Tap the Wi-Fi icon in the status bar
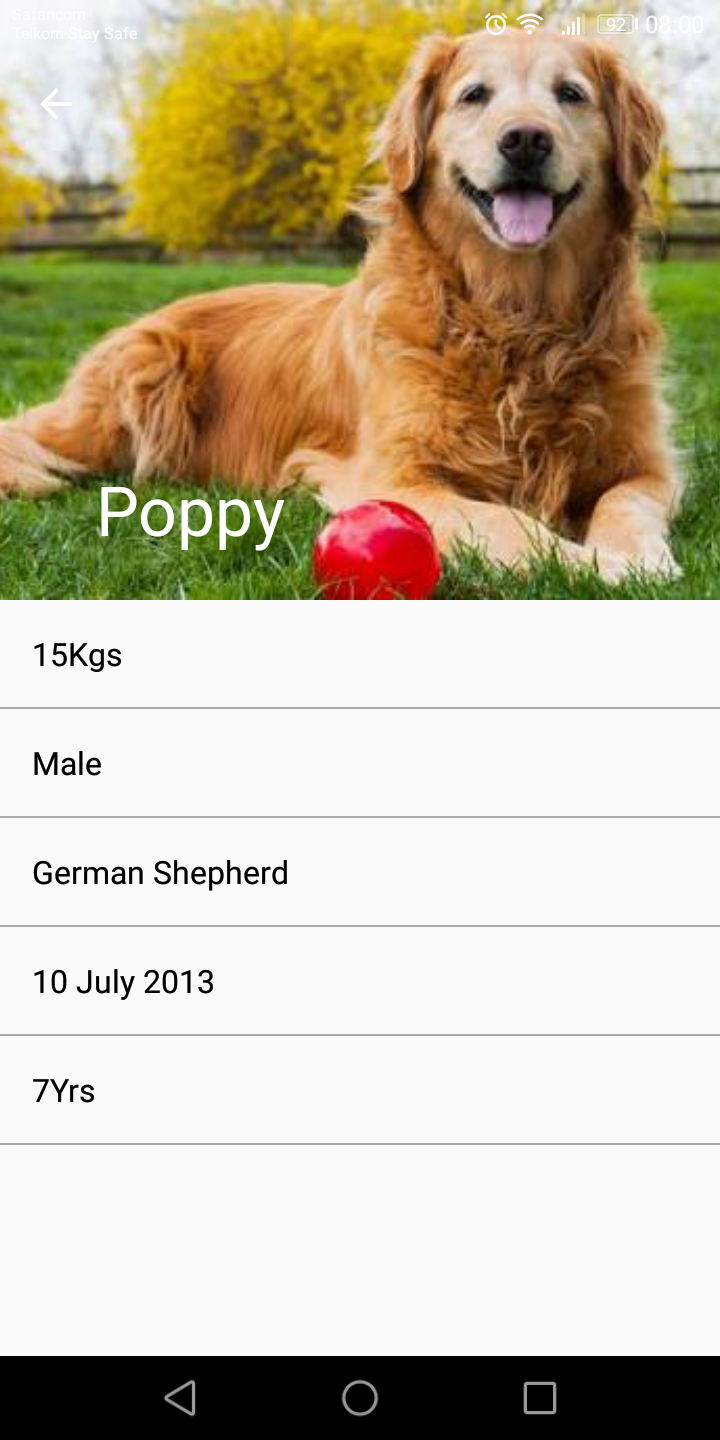This screenshot has width=720, height=1440. pos(530,24)
